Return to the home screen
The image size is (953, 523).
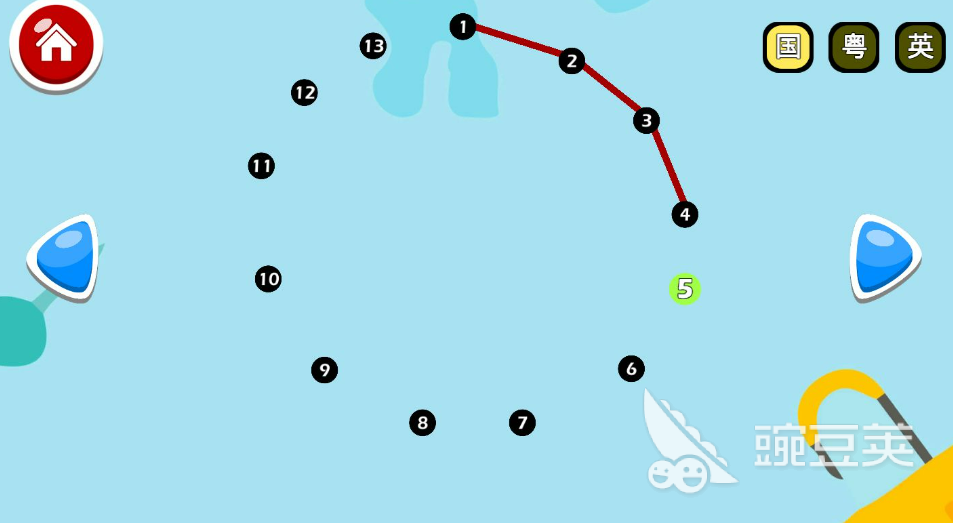pyautogui.click(x=56, y=43)
